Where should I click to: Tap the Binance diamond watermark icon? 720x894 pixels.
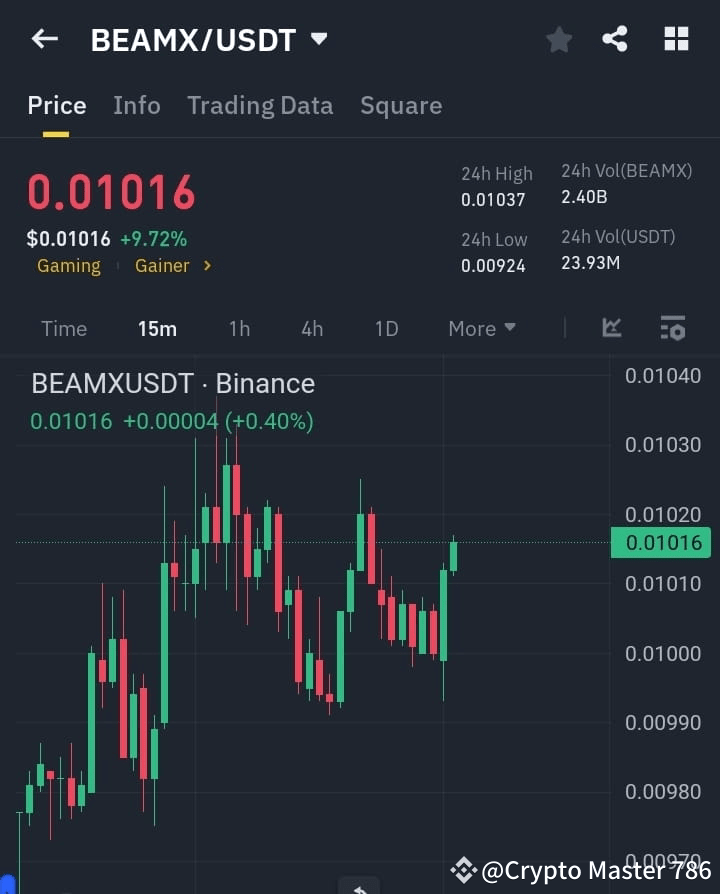[x=464, y=870]
